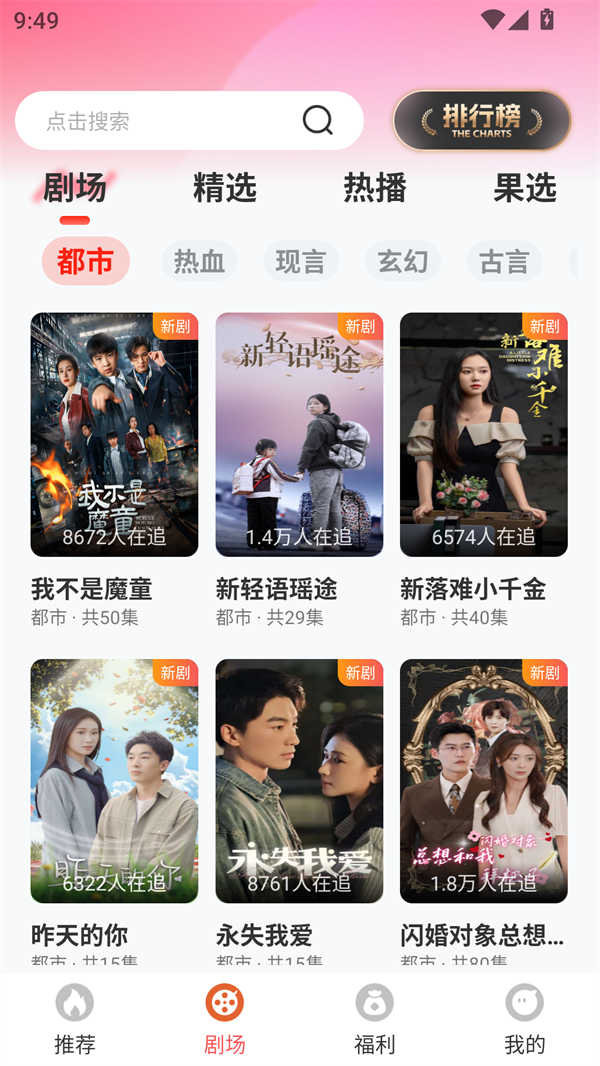
Task: Select the 都市 genre chip
Action: [x=85, y=262]
